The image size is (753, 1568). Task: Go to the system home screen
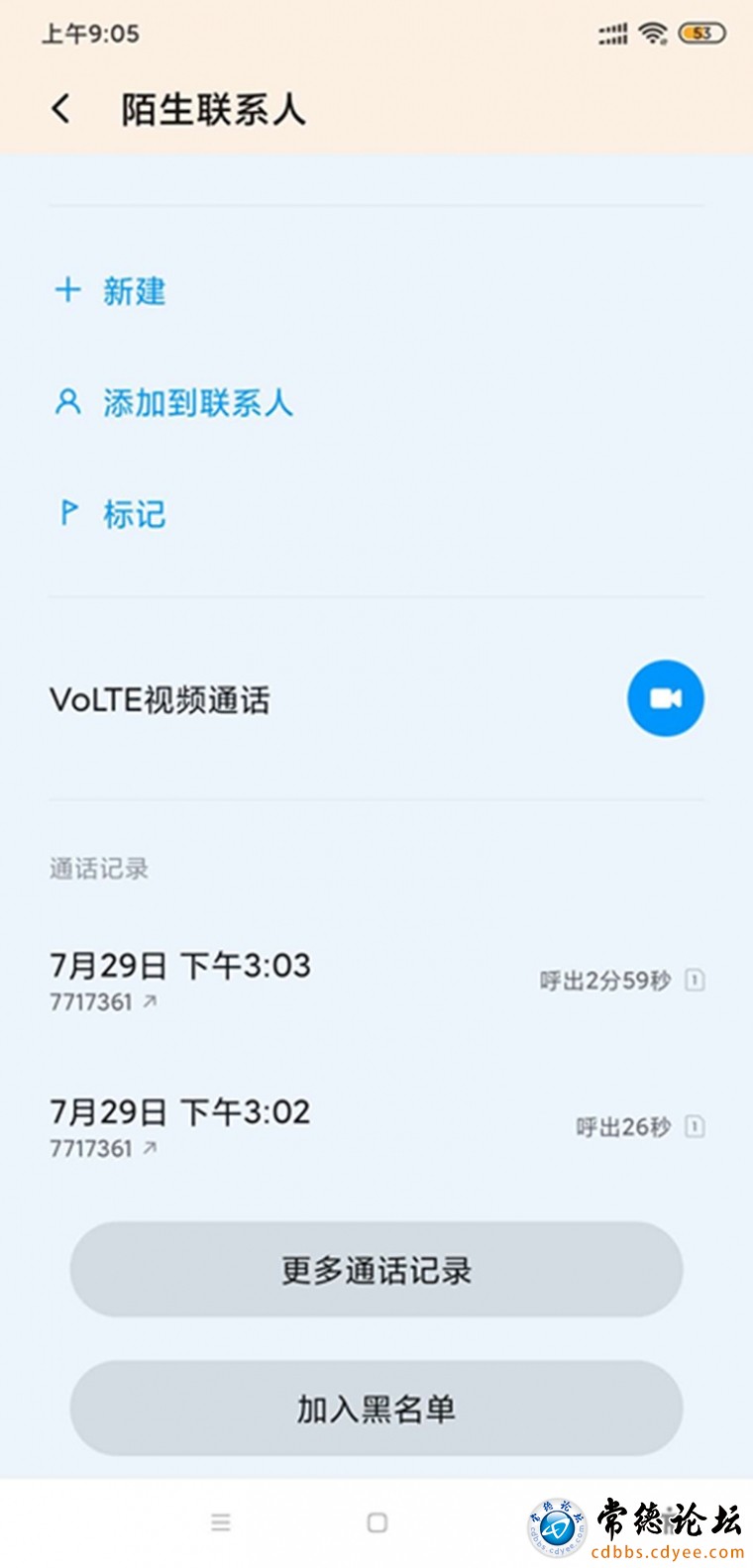pyautogui.click(x=377, y=1522)
